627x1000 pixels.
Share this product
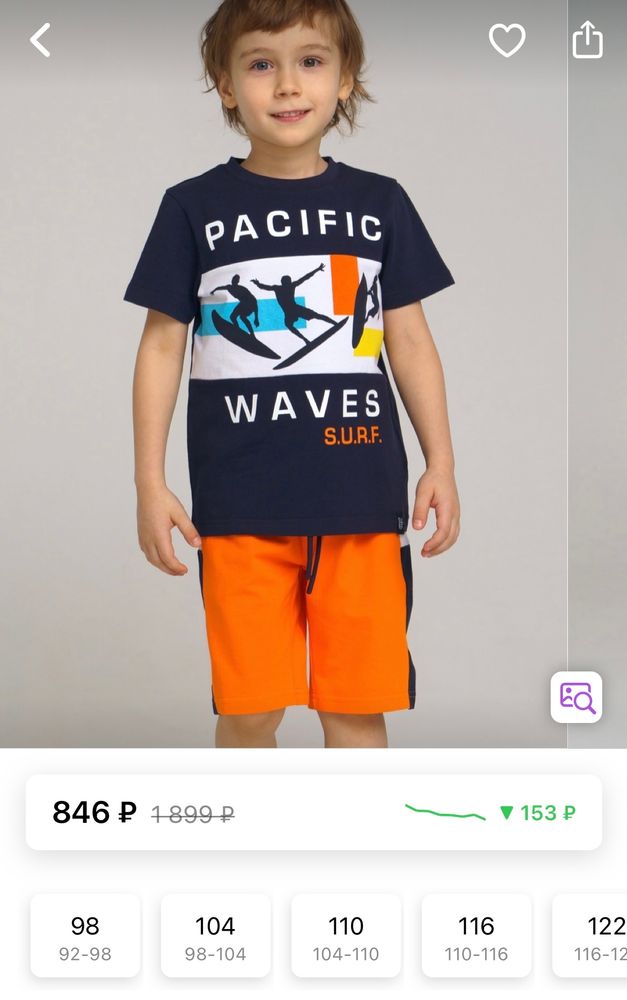tap(587, 40)
